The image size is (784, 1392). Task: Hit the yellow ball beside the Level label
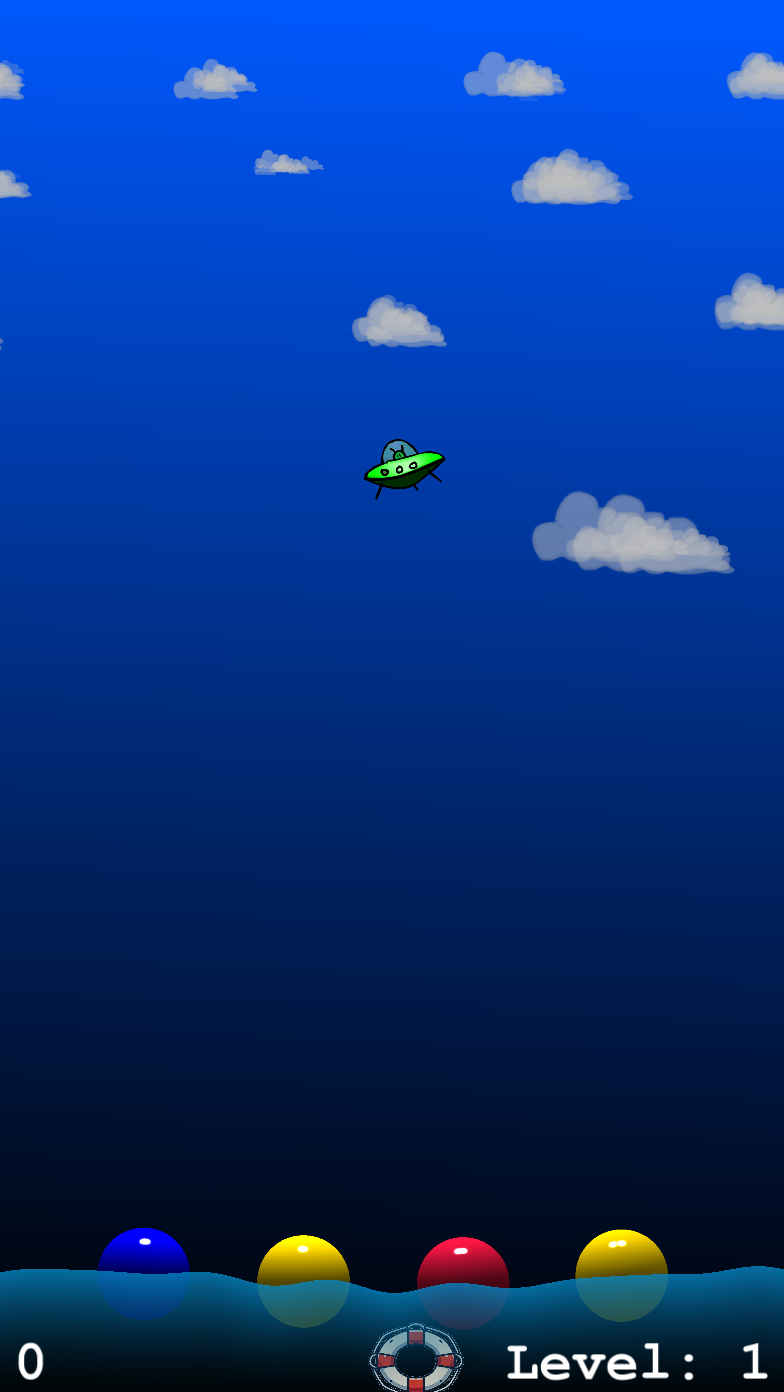621,1275
